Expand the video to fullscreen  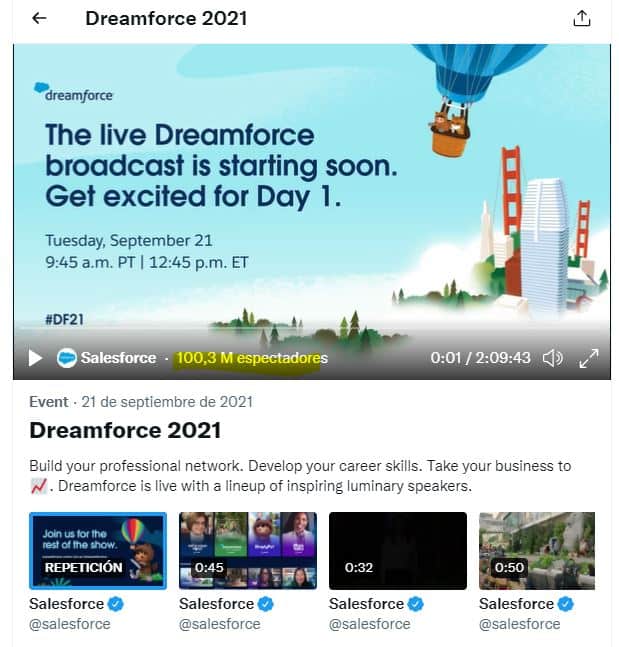coord(589,358)
